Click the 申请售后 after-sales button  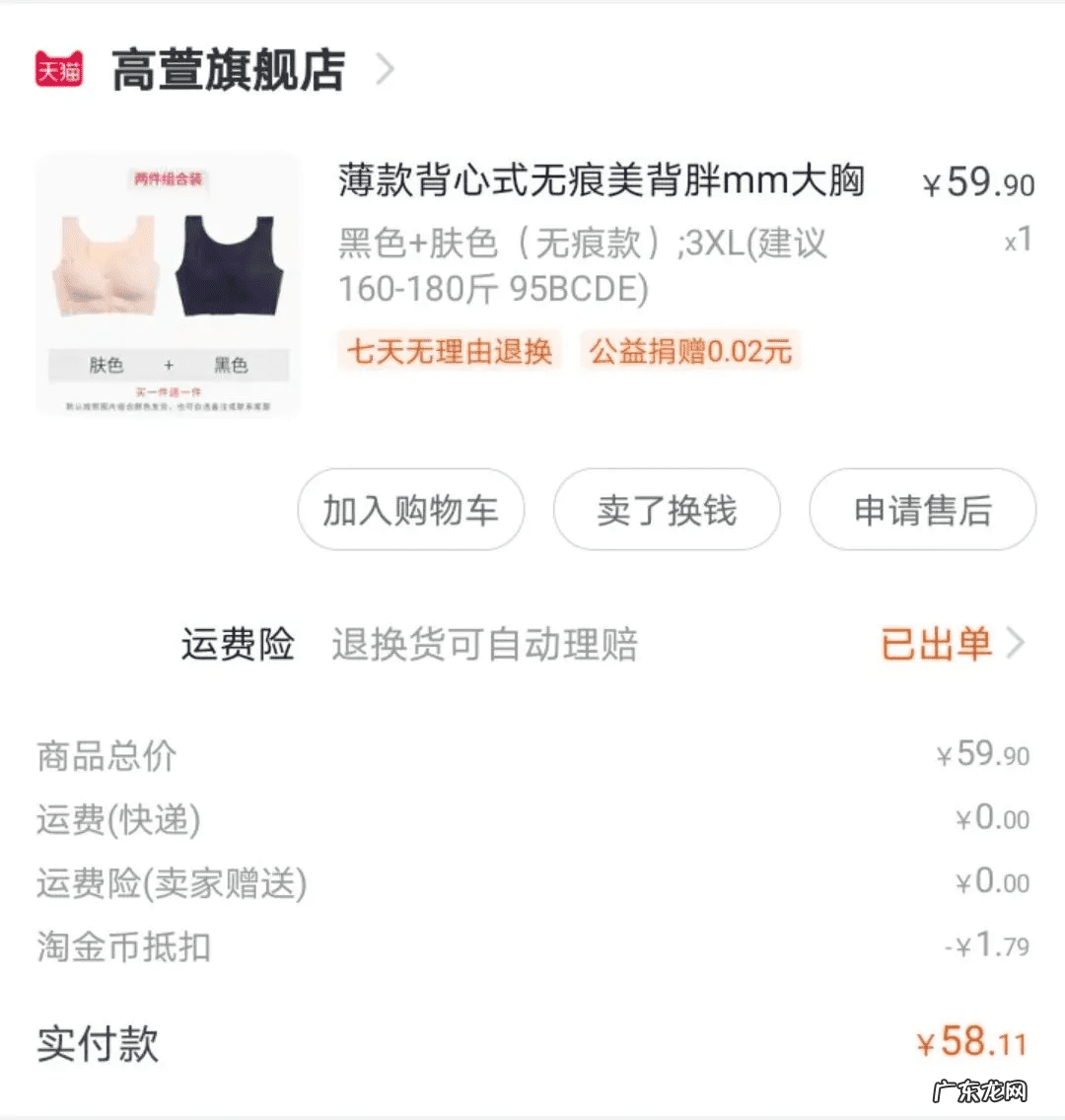click(x=922, y=510)
